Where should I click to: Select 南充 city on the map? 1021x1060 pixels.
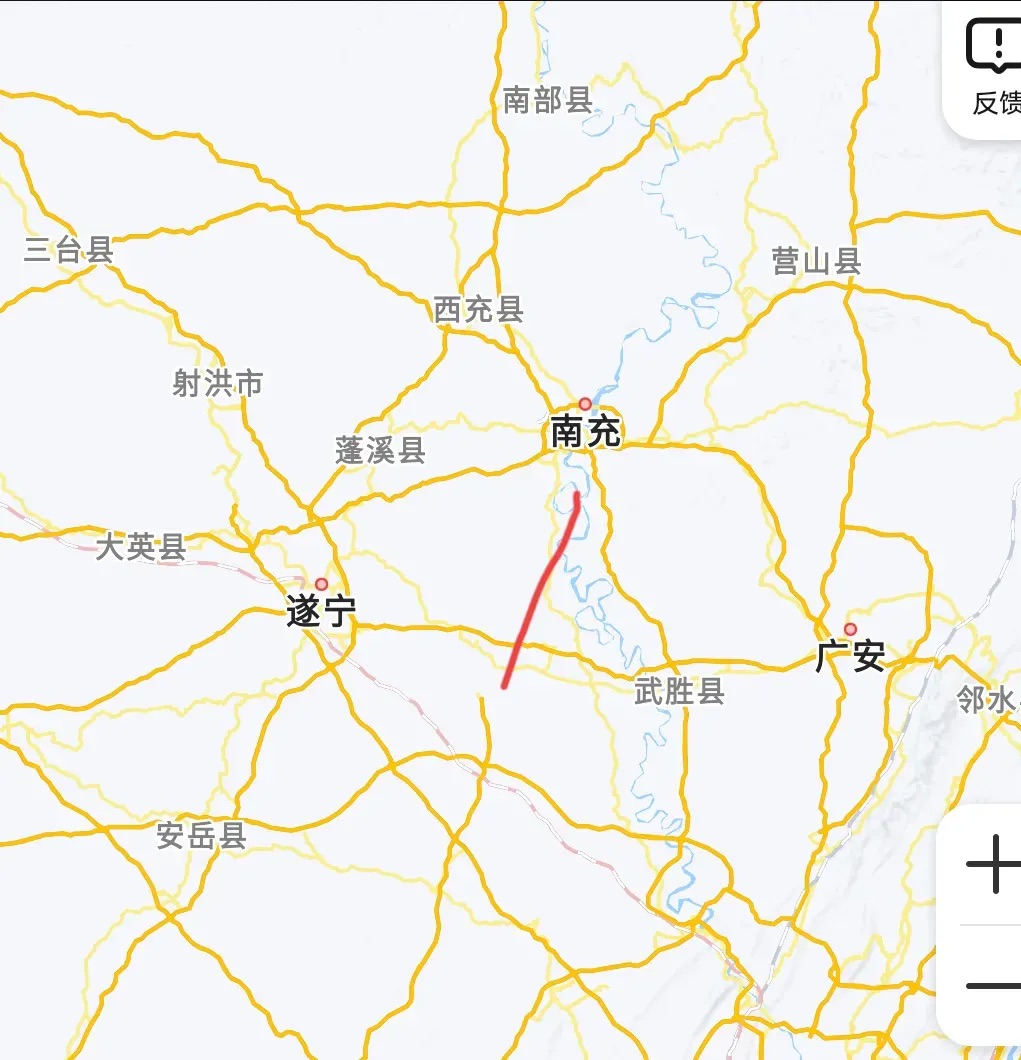(586, 431)
